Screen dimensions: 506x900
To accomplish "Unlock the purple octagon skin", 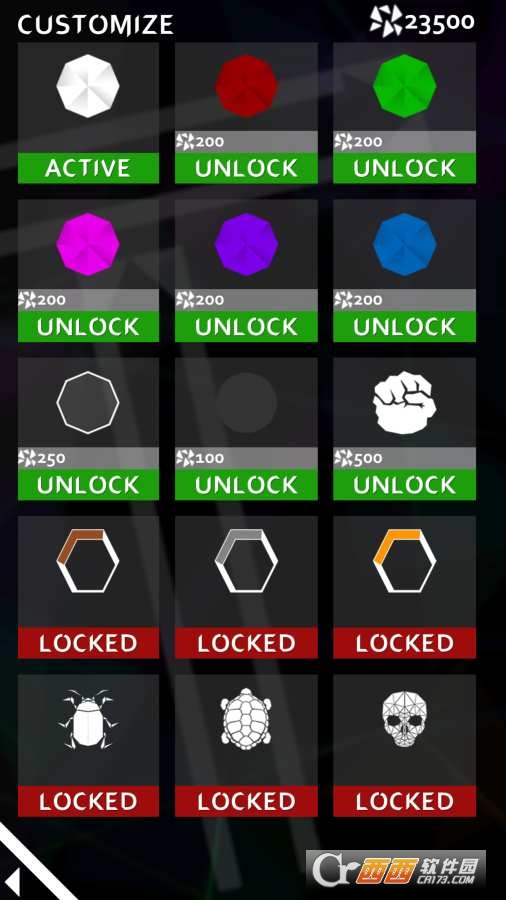I will pos(246,327).
